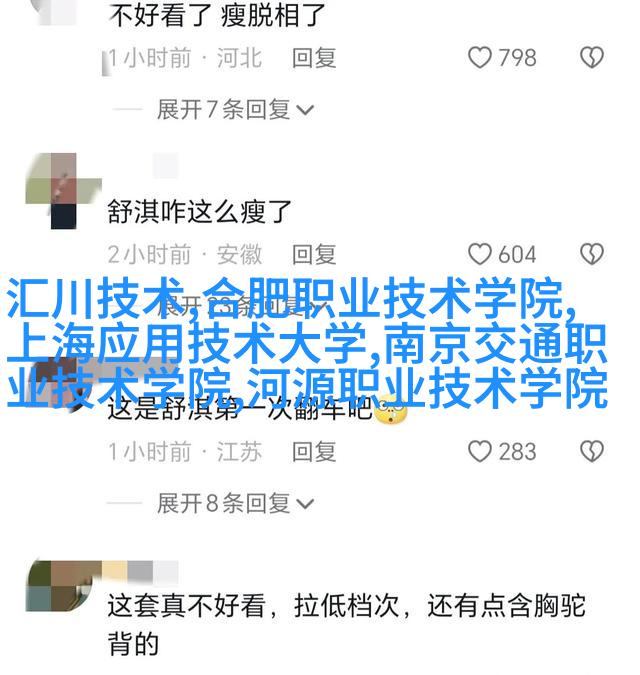Open the avatar of the 舒淇咋这么瘦了 commenter
Viewport: 640px width, 675px height.
pyautogui.click(x=51, y=190)
